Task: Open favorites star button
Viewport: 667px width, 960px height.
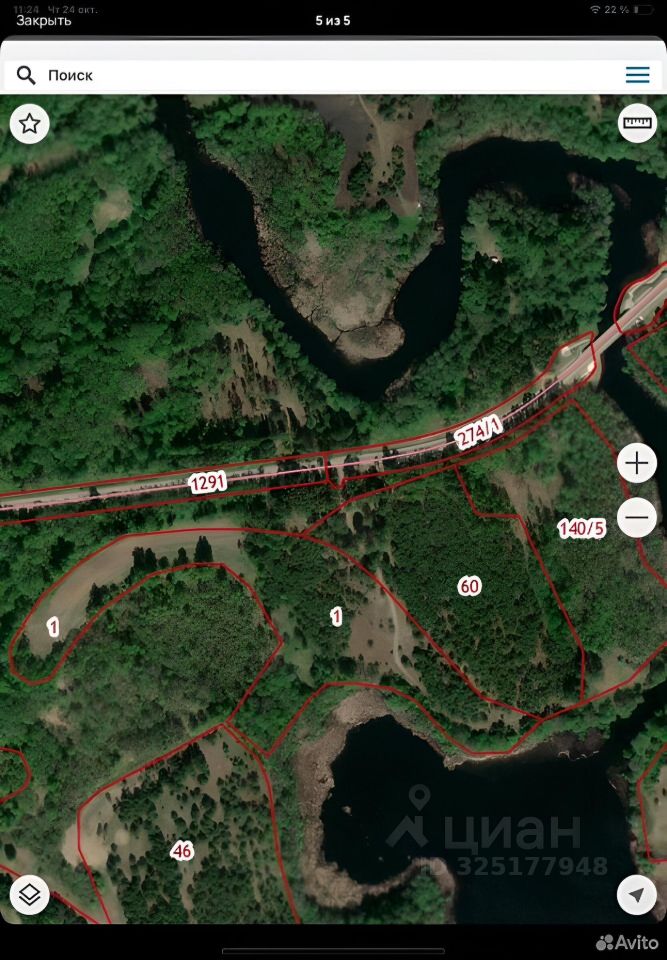Action: coord(30,124)
